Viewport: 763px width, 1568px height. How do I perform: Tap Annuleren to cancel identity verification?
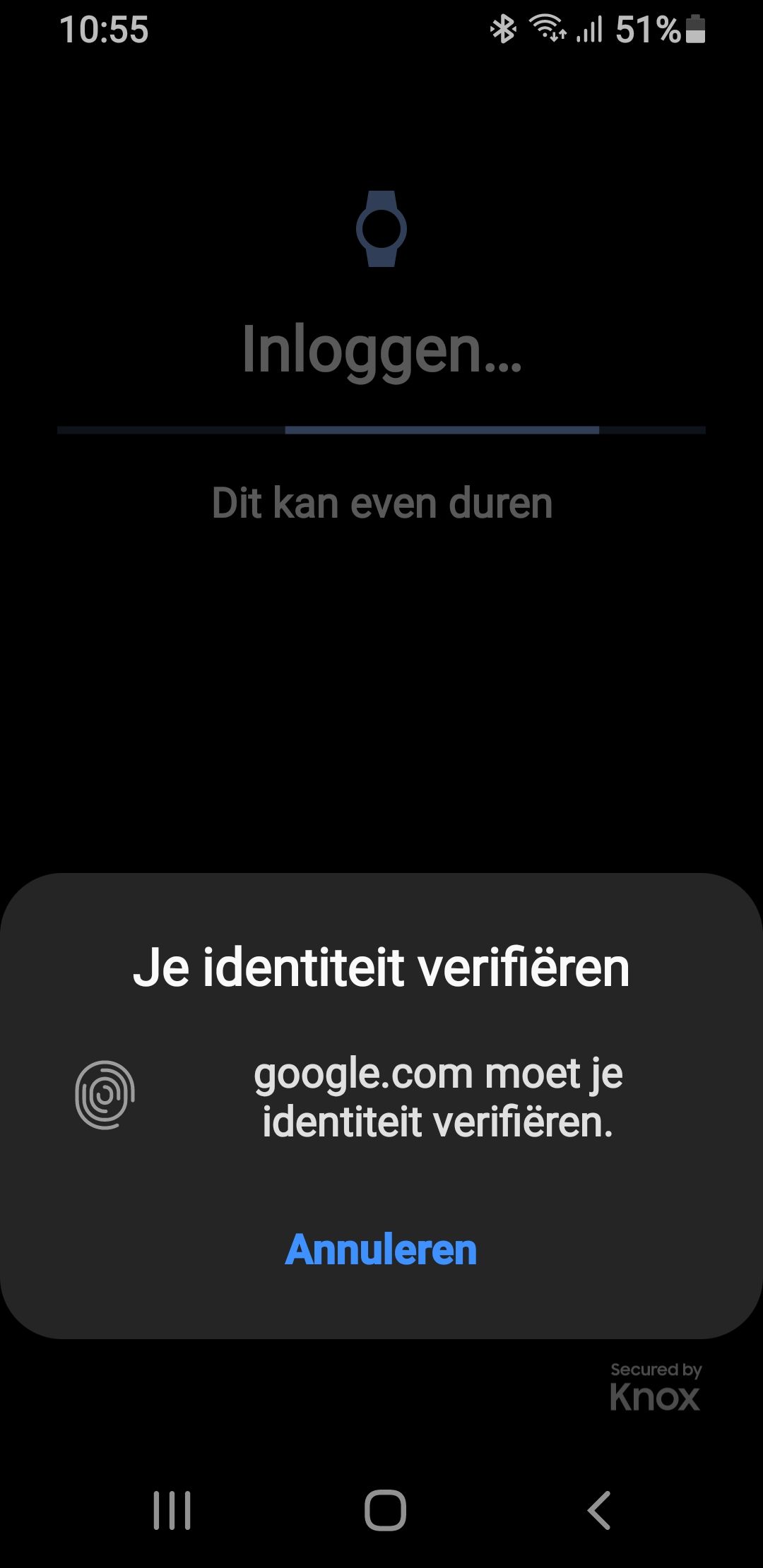tap(381, 1249)
